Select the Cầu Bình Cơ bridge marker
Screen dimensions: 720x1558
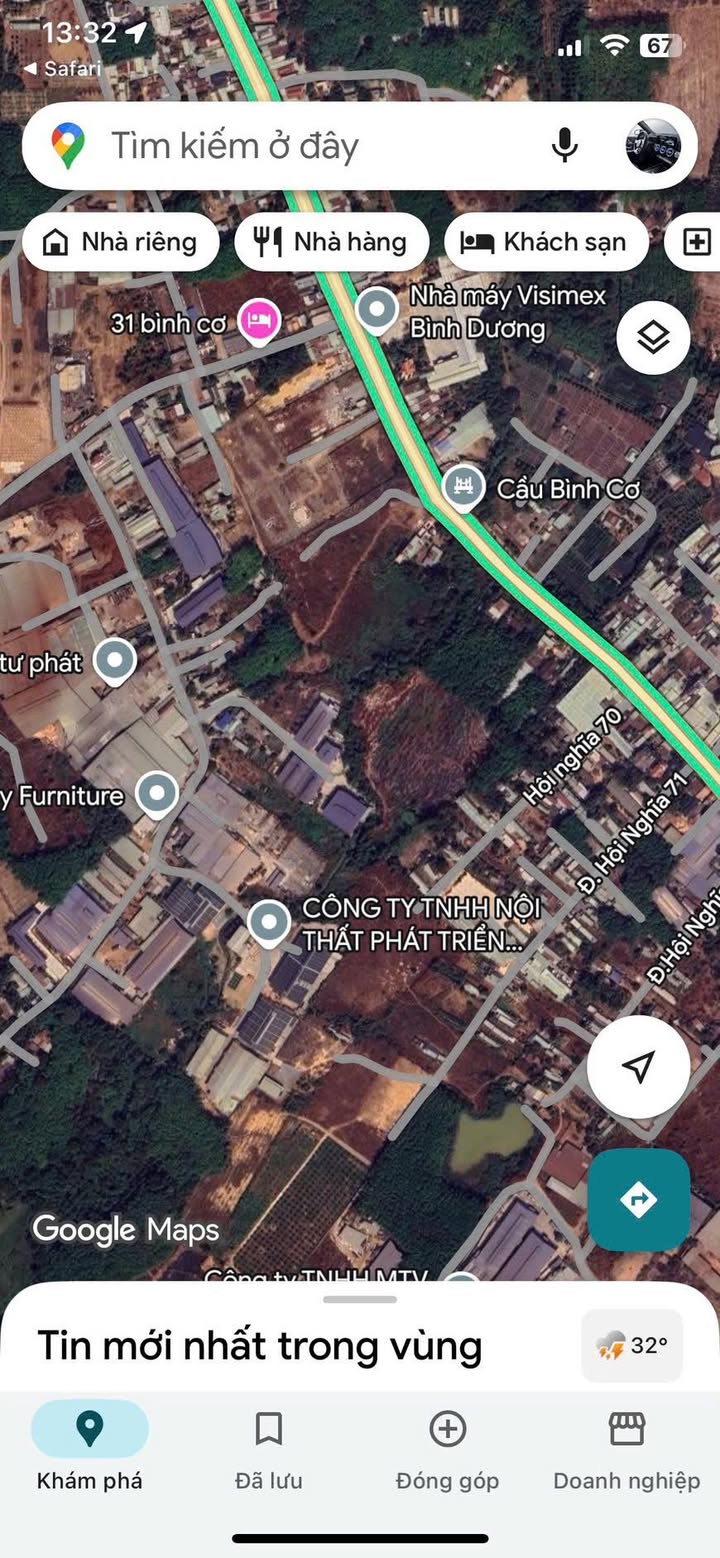coord(461,489)
